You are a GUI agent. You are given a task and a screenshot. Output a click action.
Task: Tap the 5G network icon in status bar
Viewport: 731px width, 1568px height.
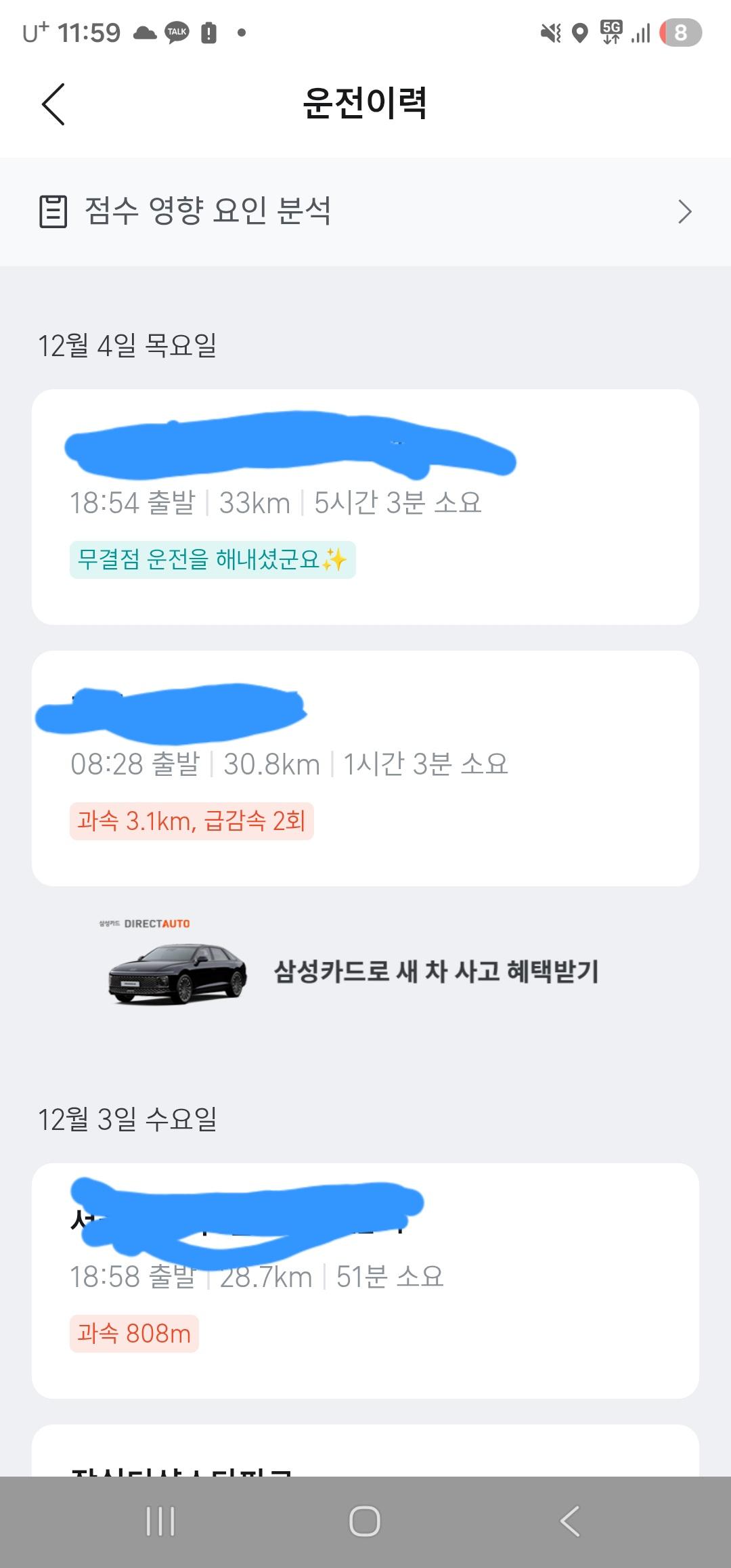[x=610, y=32]
